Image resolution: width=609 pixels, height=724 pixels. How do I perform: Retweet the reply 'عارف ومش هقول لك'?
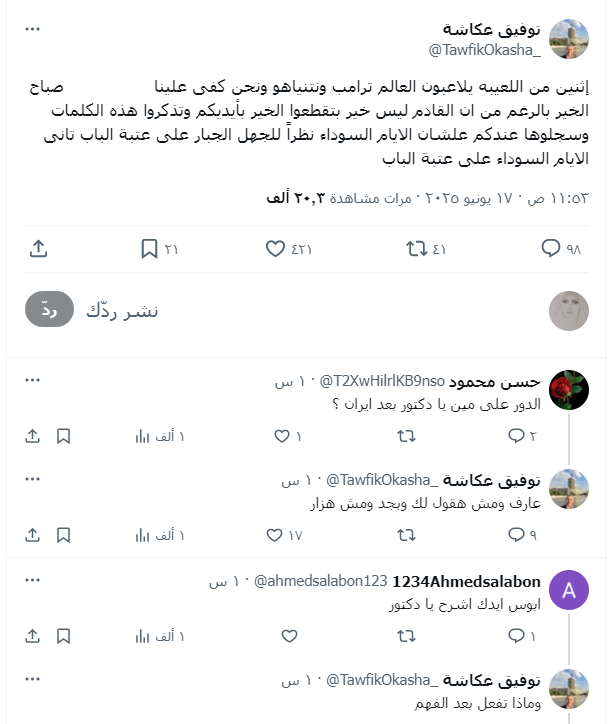point(408,536)
